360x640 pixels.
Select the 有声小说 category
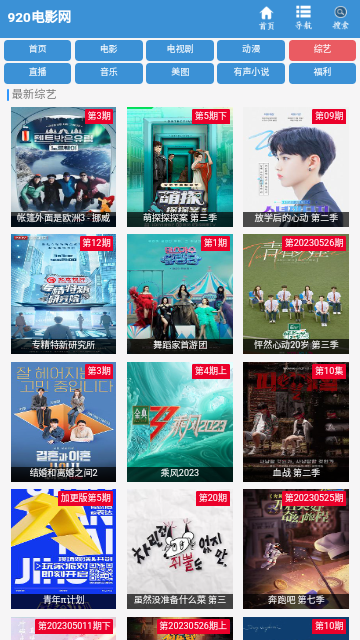(251, 73)
